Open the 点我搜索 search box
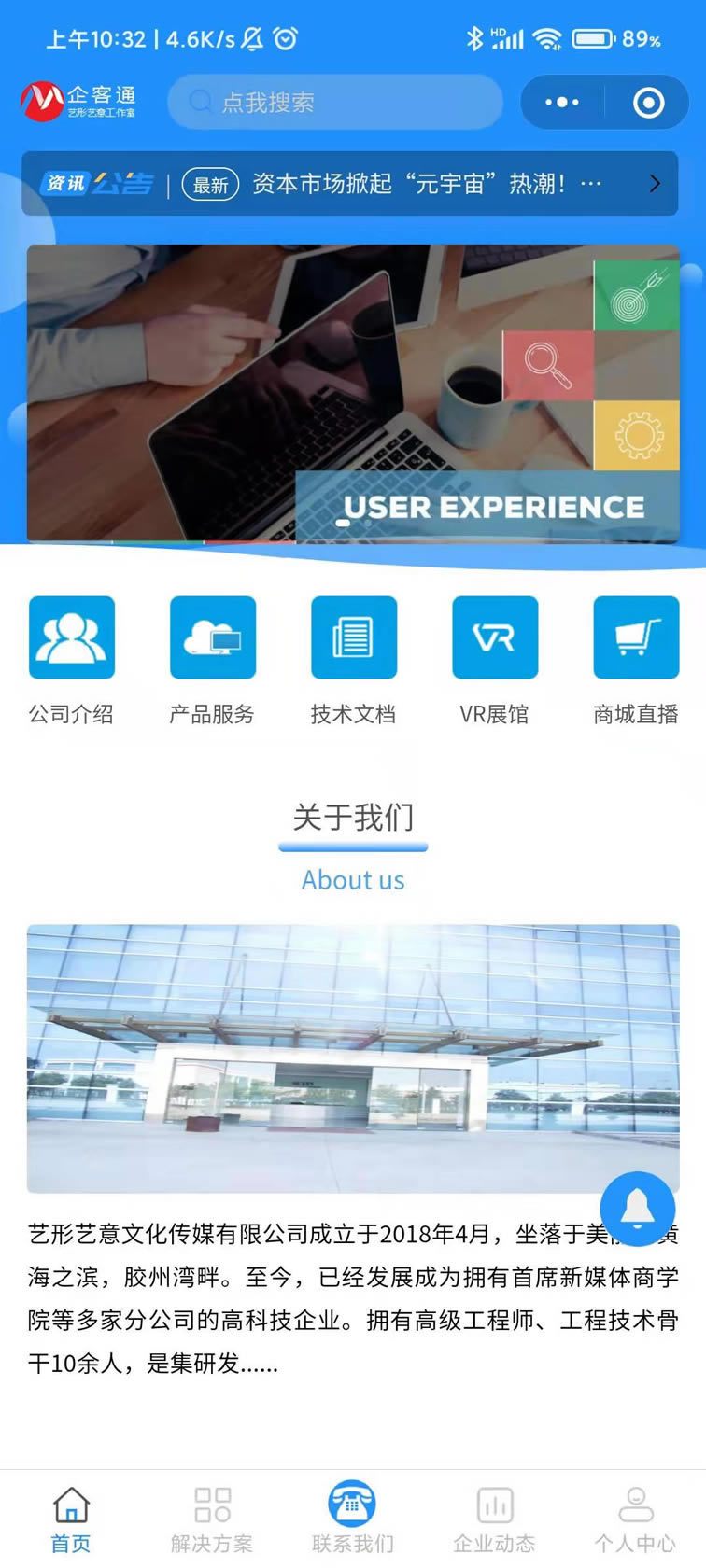The height and width of the screenshot is (1568, 706). 334,102
